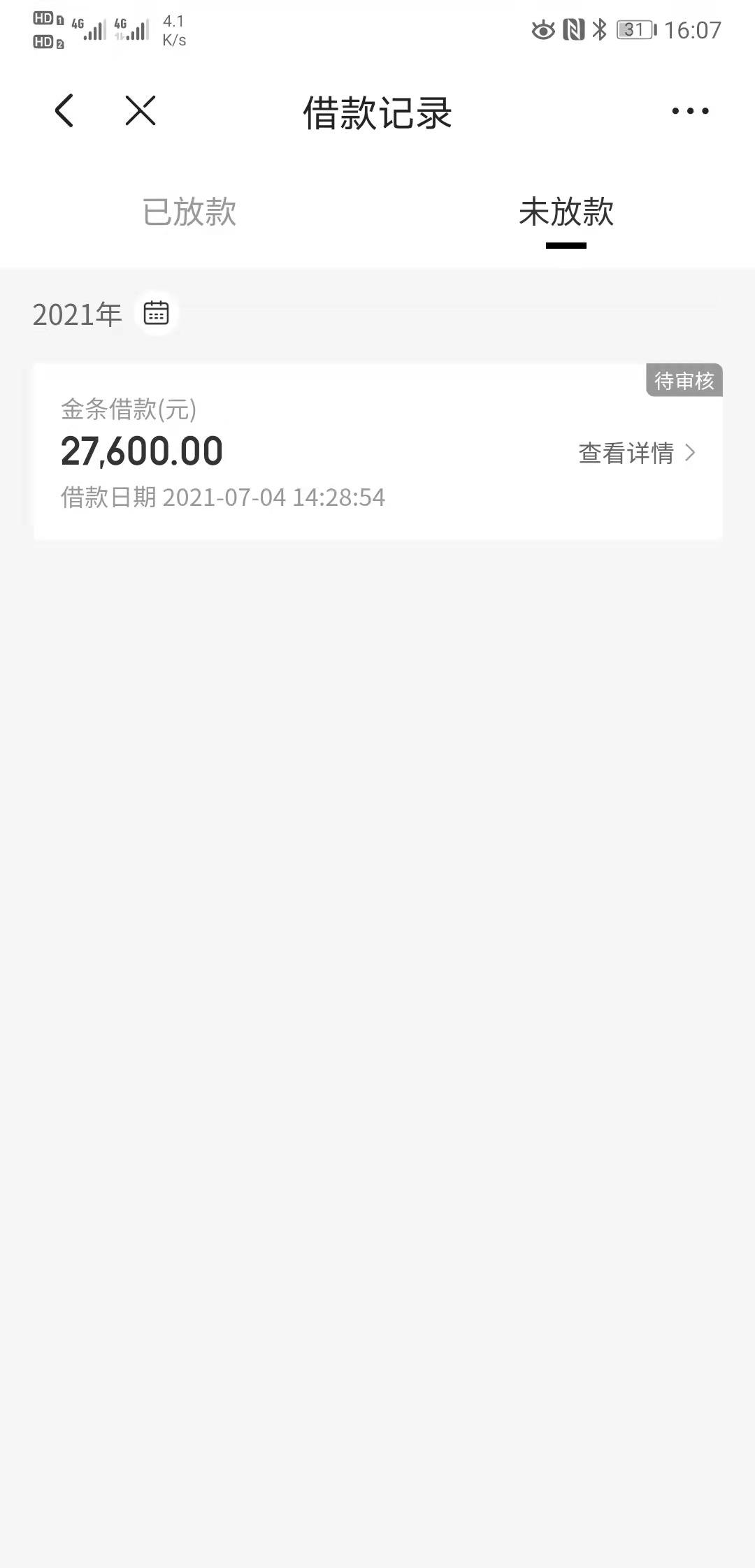
Task: Switch to the 已放款 tab
Action: click(x=189, y=212)
